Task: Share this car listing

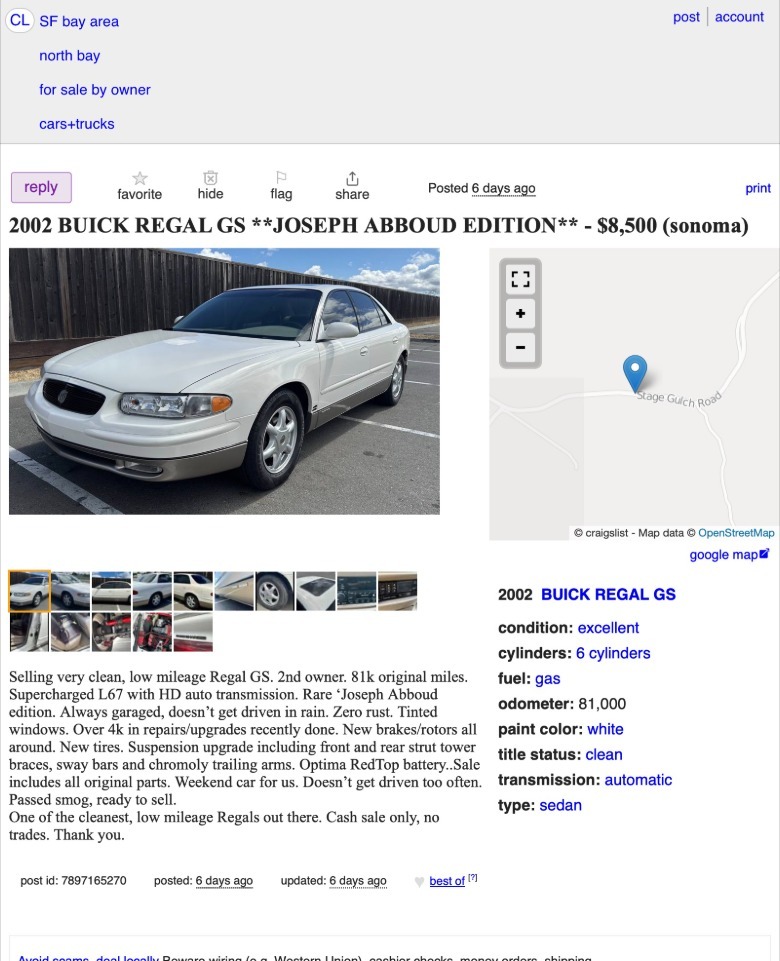Action: pyautogui.click(x=352, y=185)
